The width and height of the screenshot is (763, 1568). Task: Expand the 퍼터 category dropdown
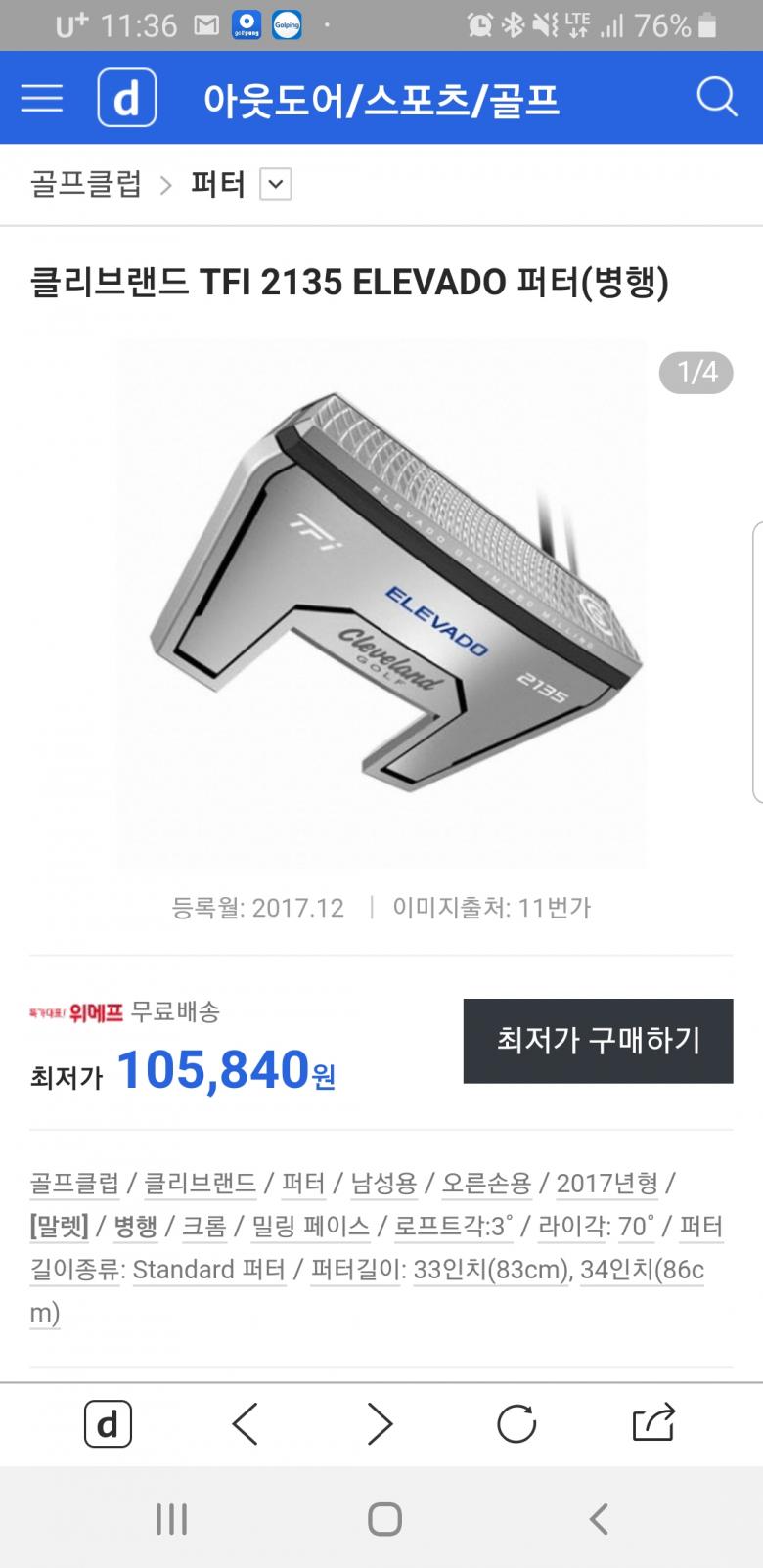point(275,184)
